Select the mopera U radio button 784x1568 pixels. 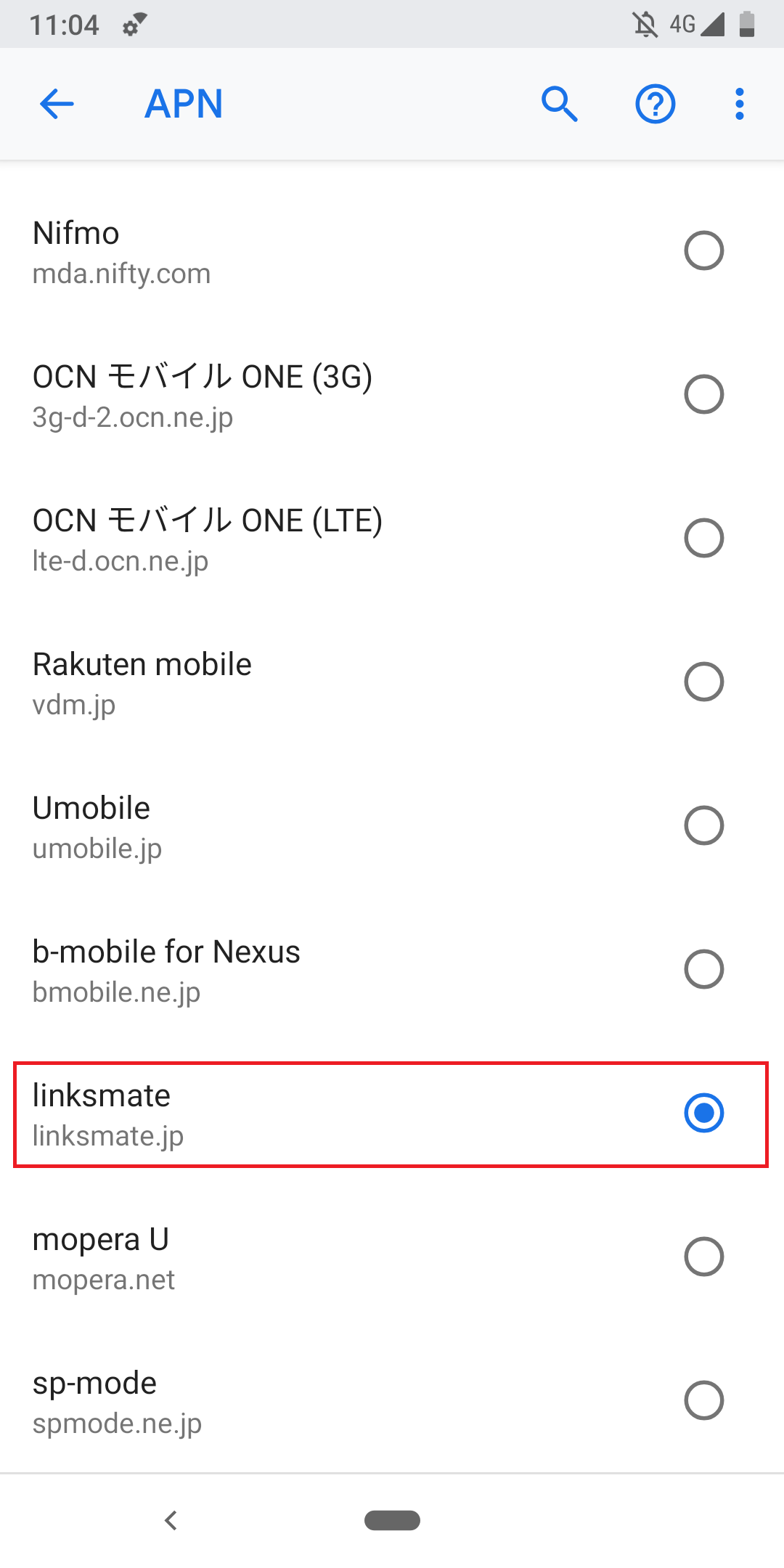pyautogui.click(x=703, y=1257)
